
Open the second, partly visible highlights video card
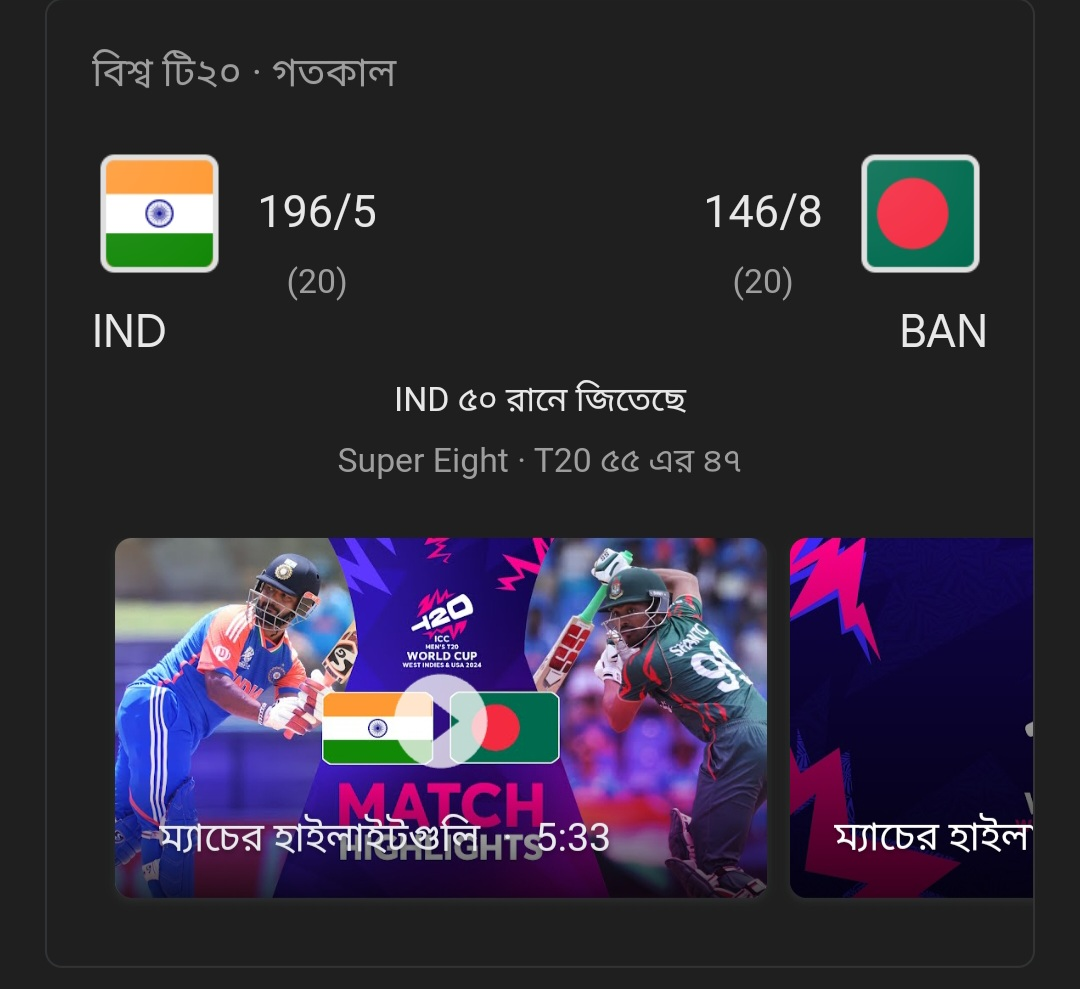pyautogui.click(x=912, y=718)
